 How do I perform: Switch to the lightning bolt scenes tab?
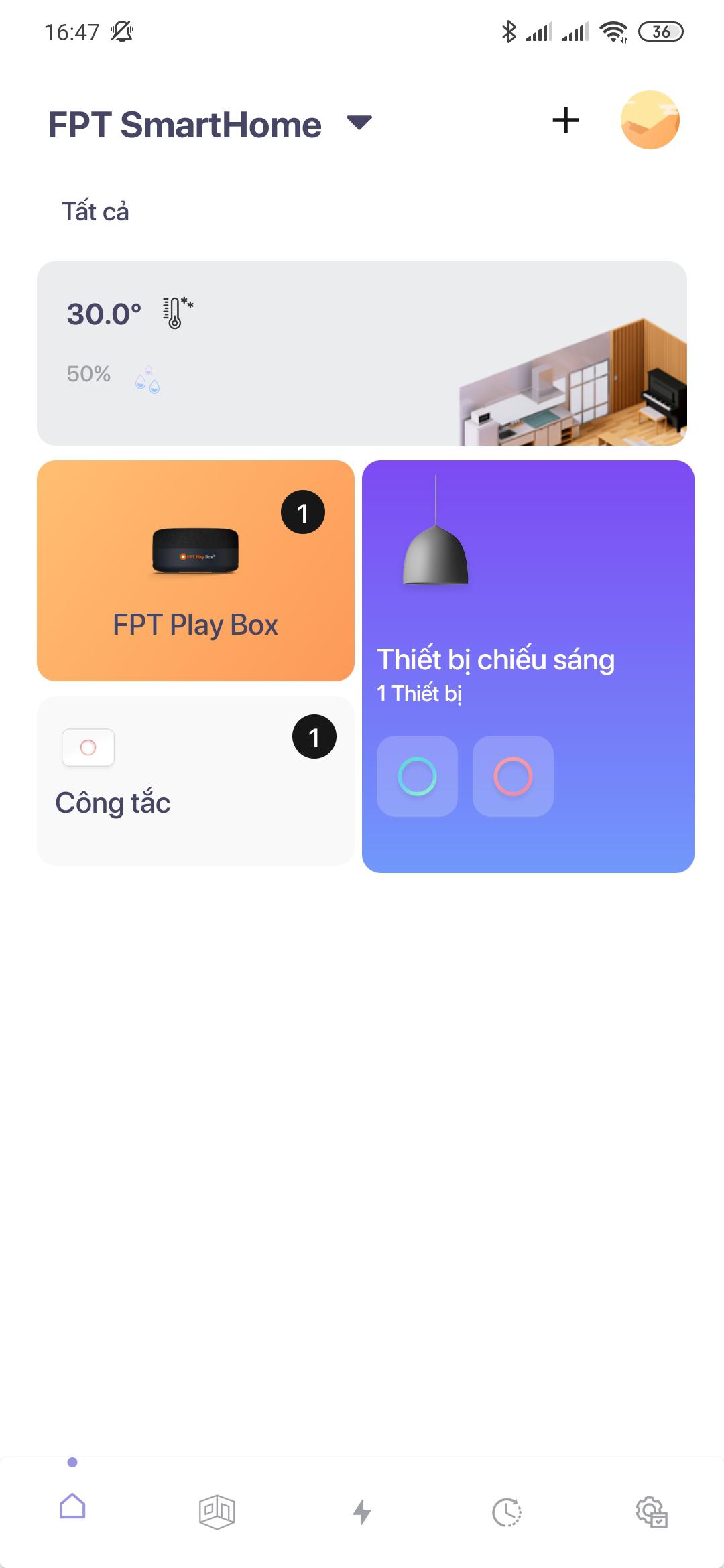362,1512
